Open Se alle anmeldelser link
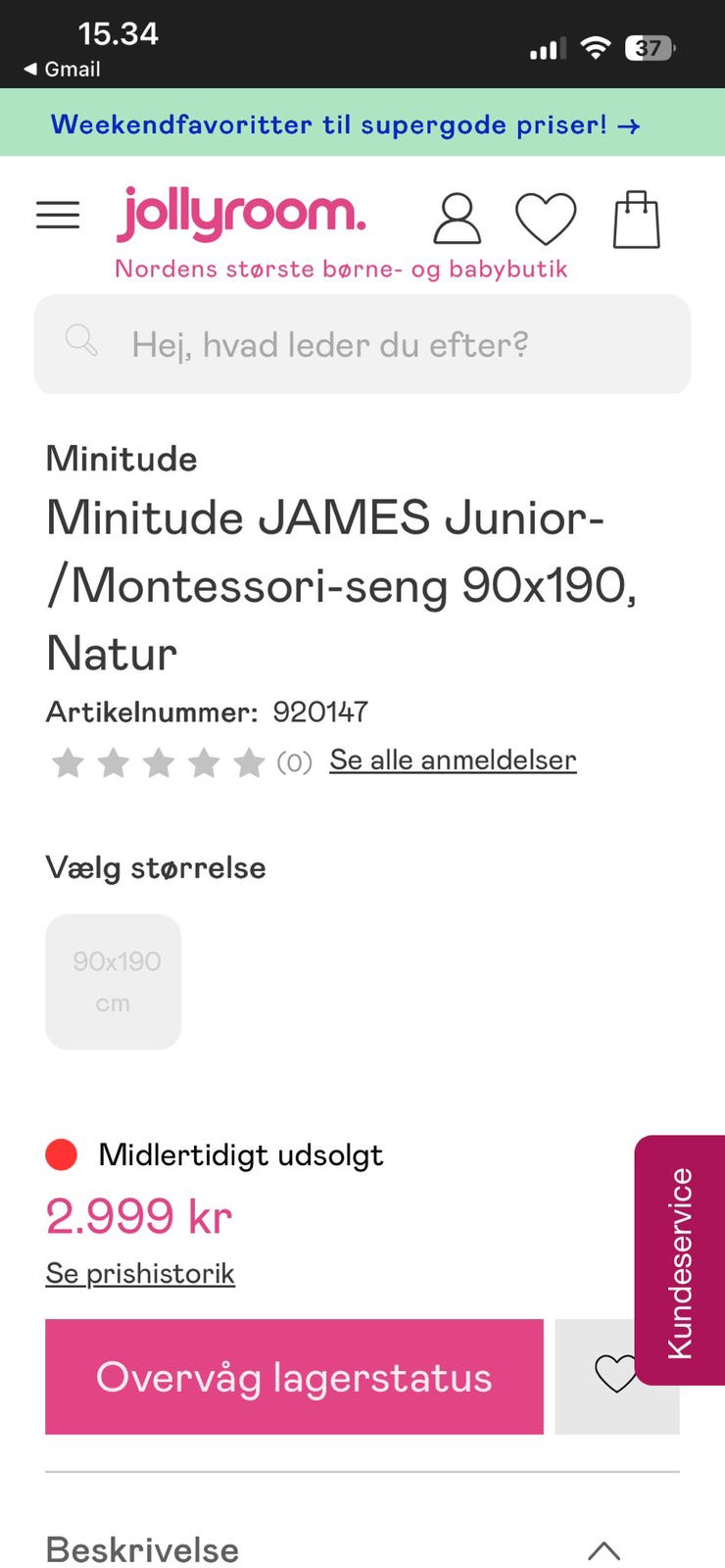This screenshot has height=1568, width=725. [452, 759]
